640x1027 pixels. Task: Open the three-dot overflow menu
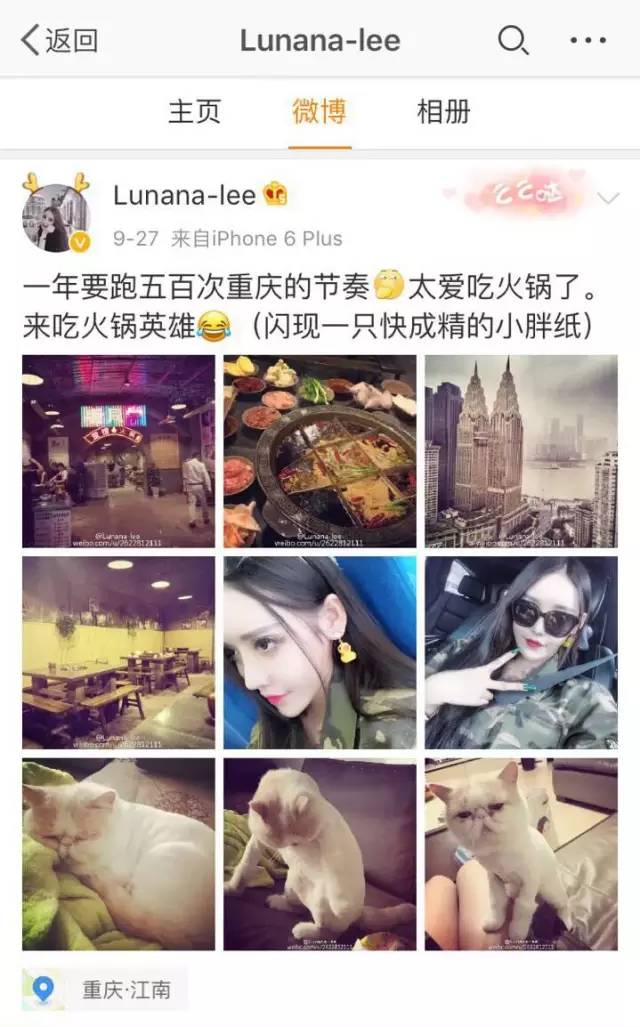point(587,40)
